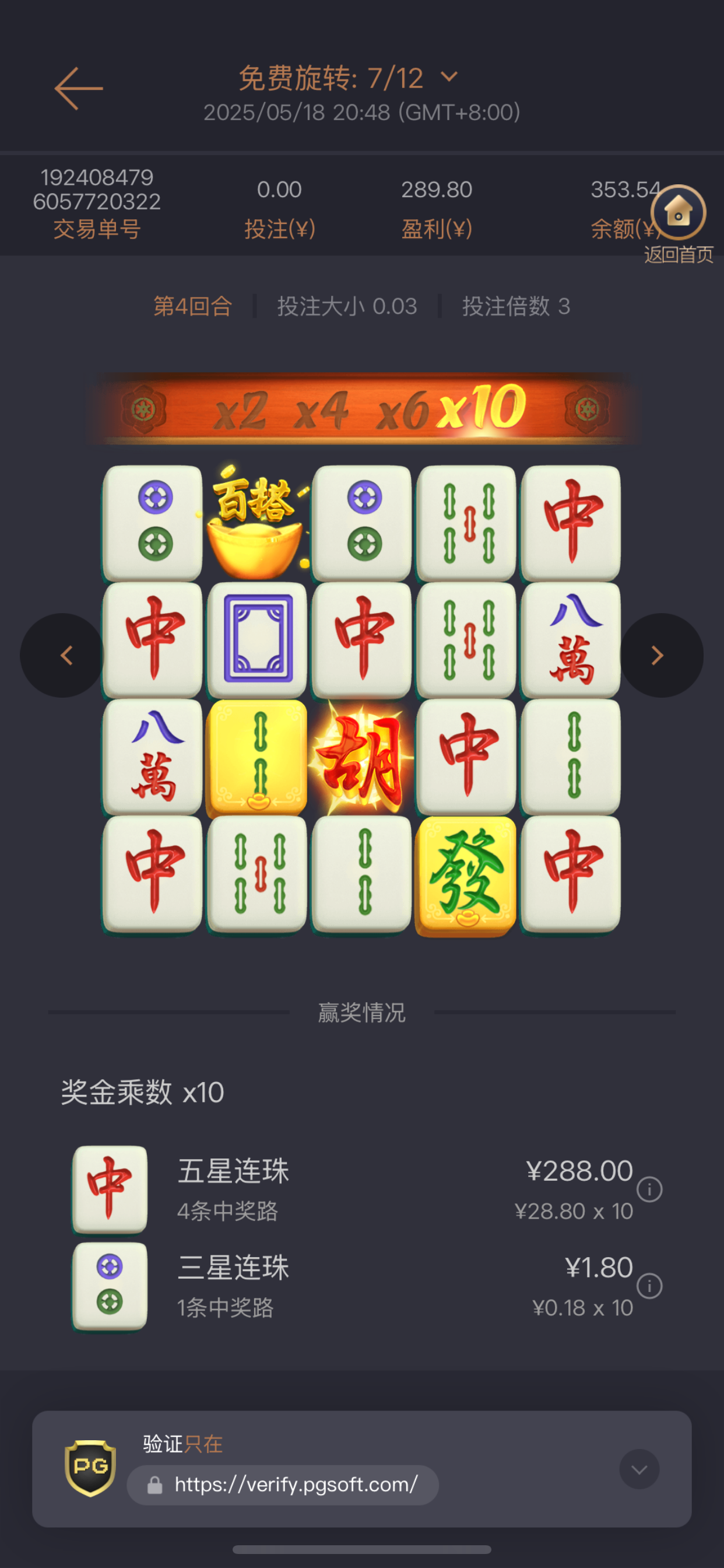Expand the PG verification panel
724x1568 pixels.
click(x=639, y=1469)
